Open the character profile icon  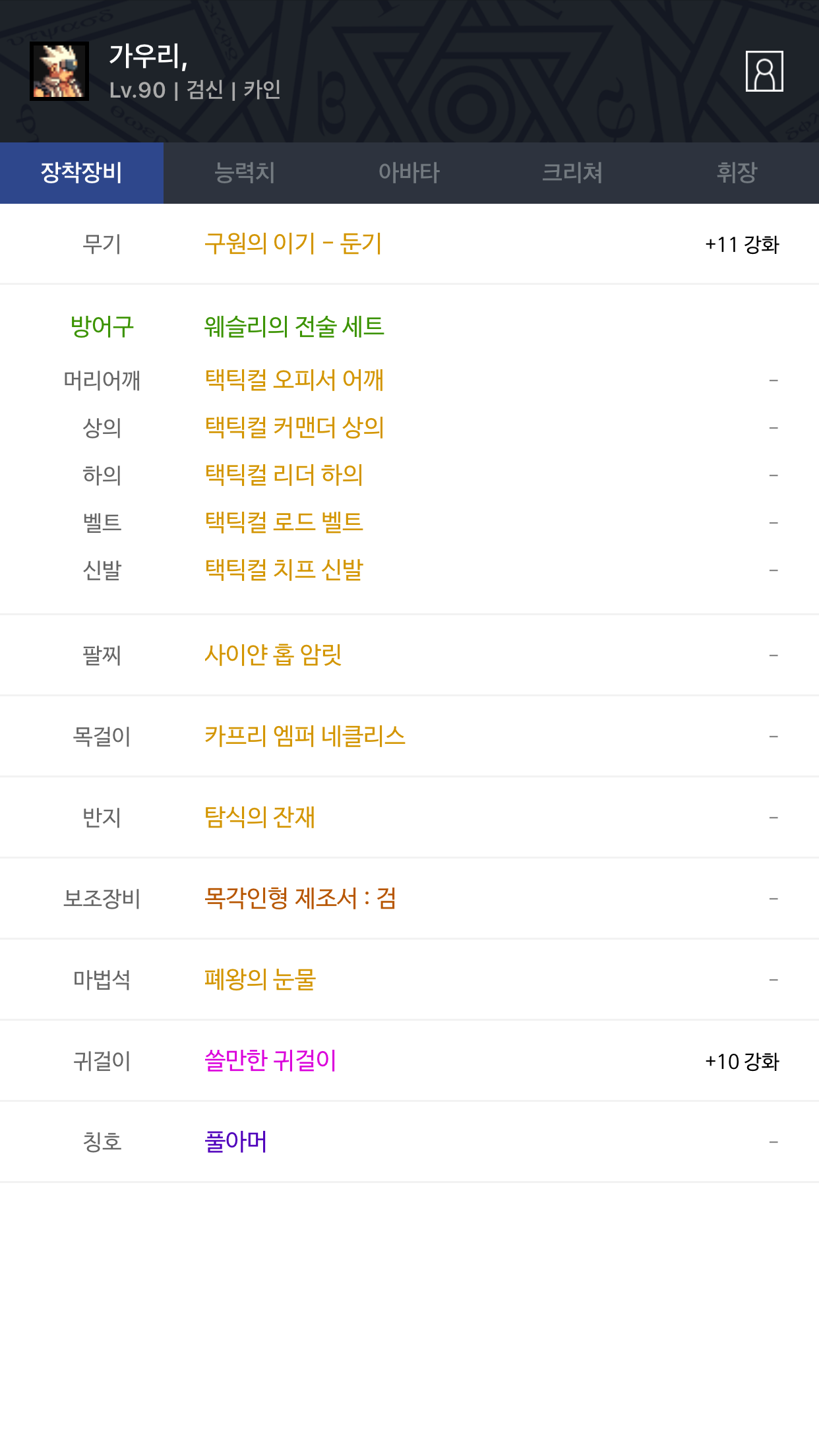(764, 71)
